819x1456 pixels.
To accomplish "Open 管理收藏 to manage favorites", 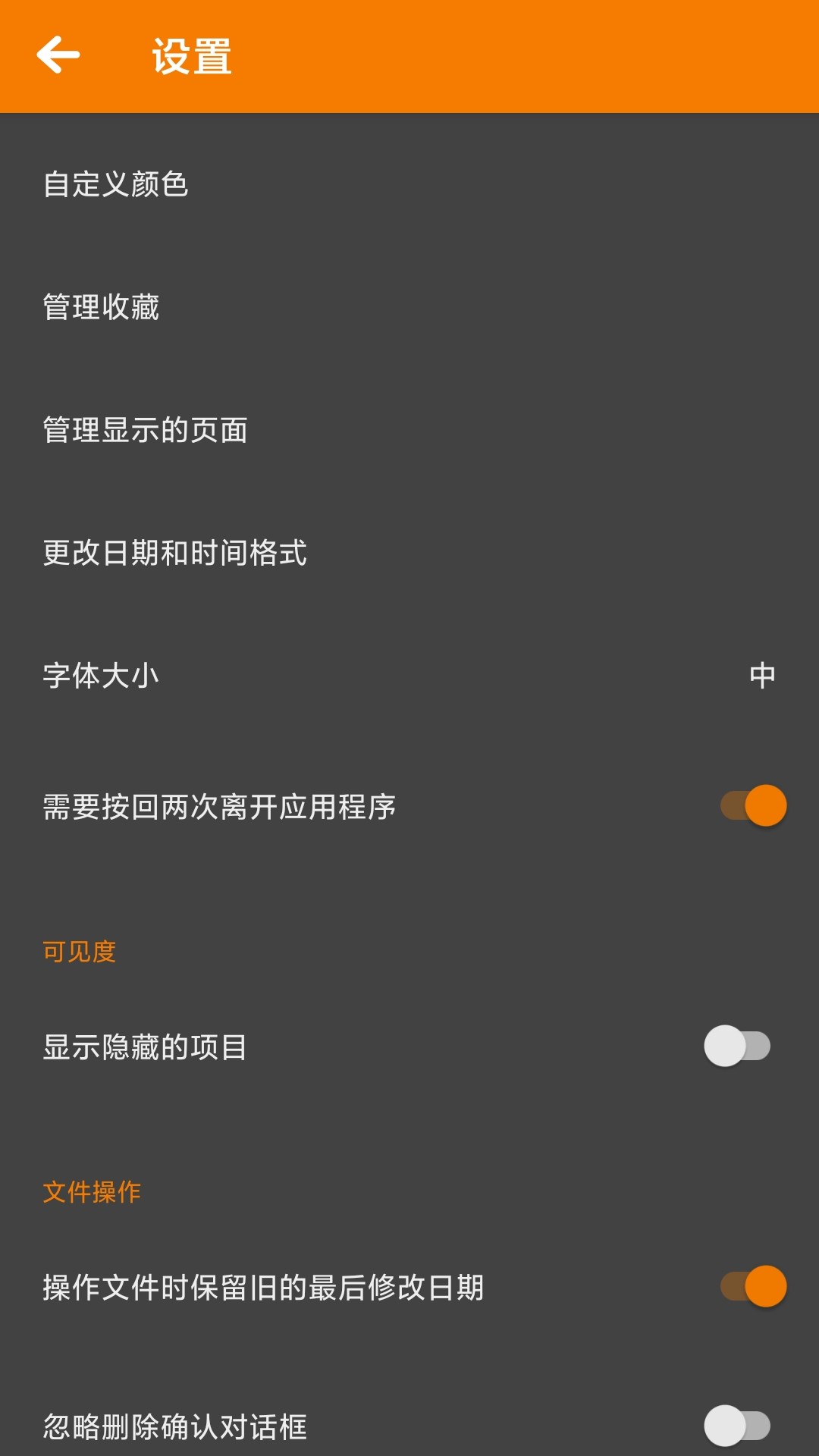I will (x=101, y=306).
